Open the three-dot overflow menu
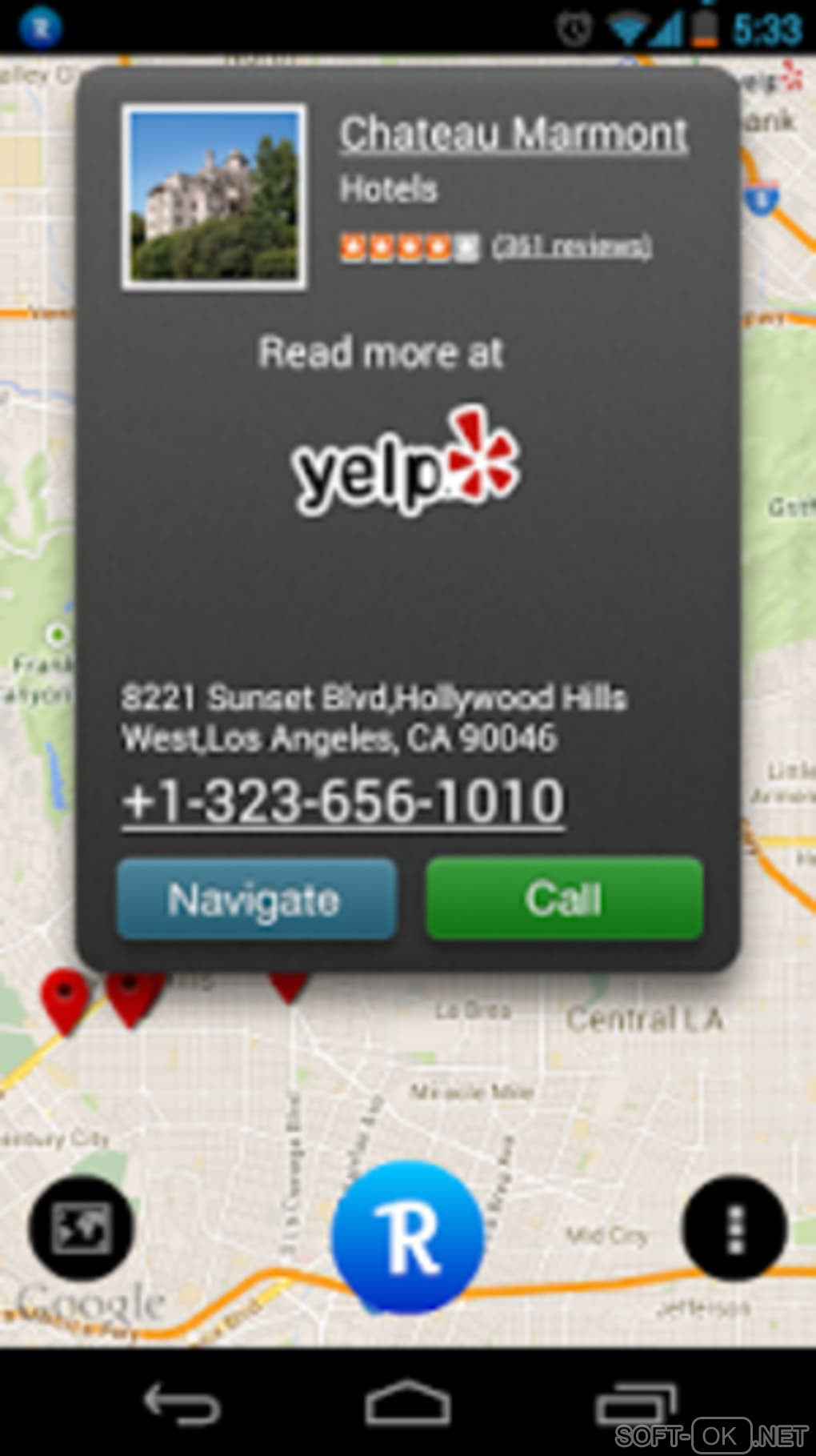816x1456 pixels. pos(734,1229)
